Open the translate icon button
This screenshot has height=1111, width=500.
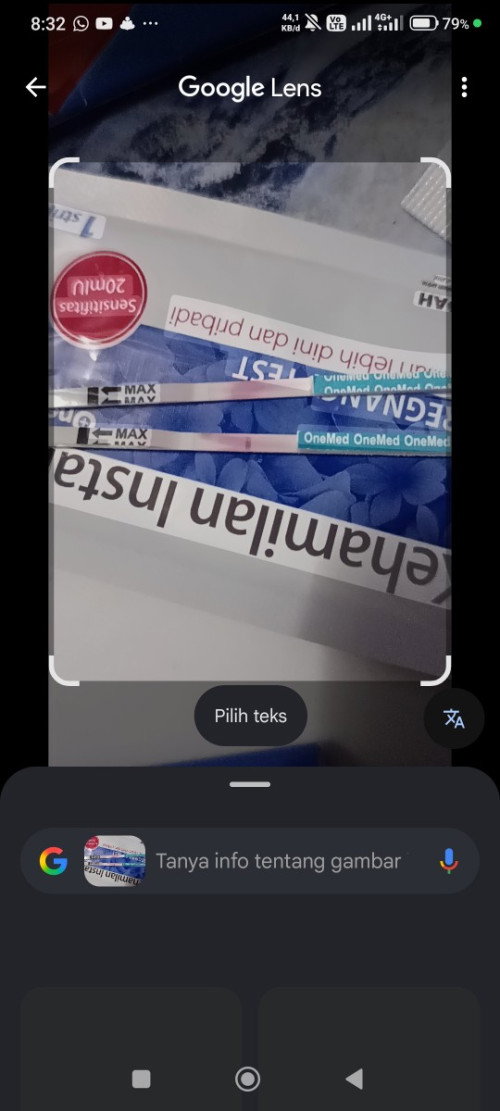pyautogui.click(x=454, y=718)
